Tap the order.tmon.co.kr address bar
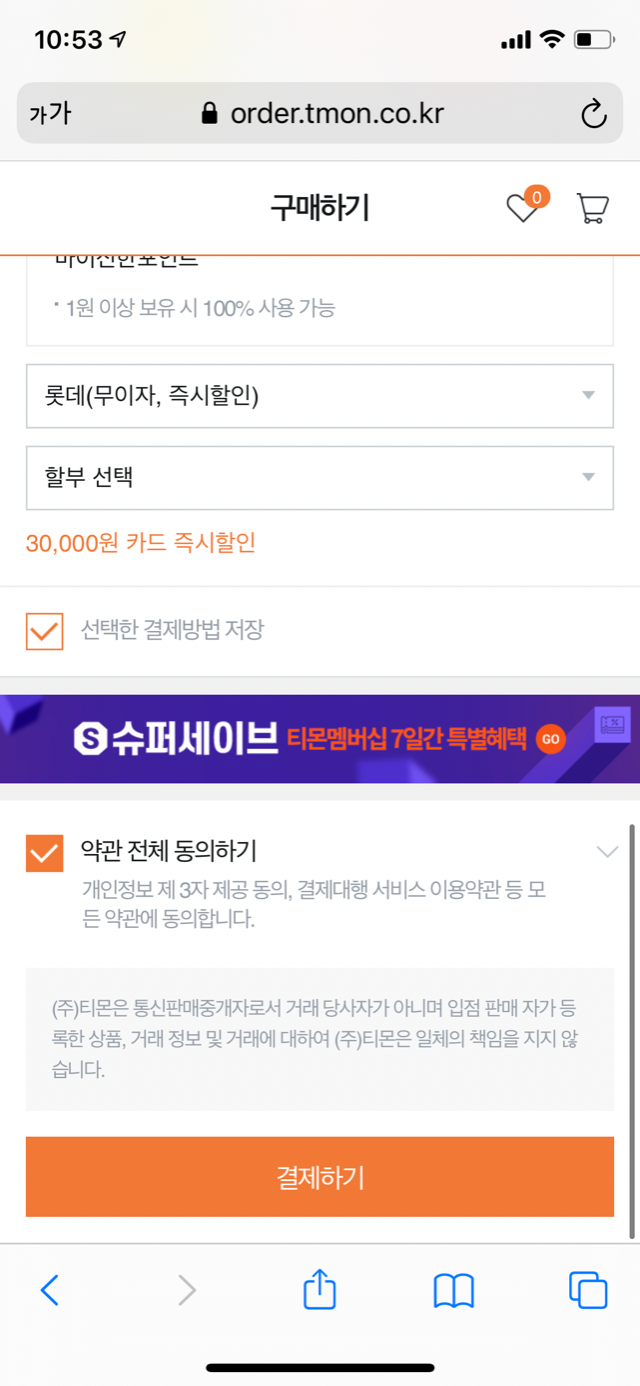This screenshot has width=640, height=1386. [x=322, y=114]
